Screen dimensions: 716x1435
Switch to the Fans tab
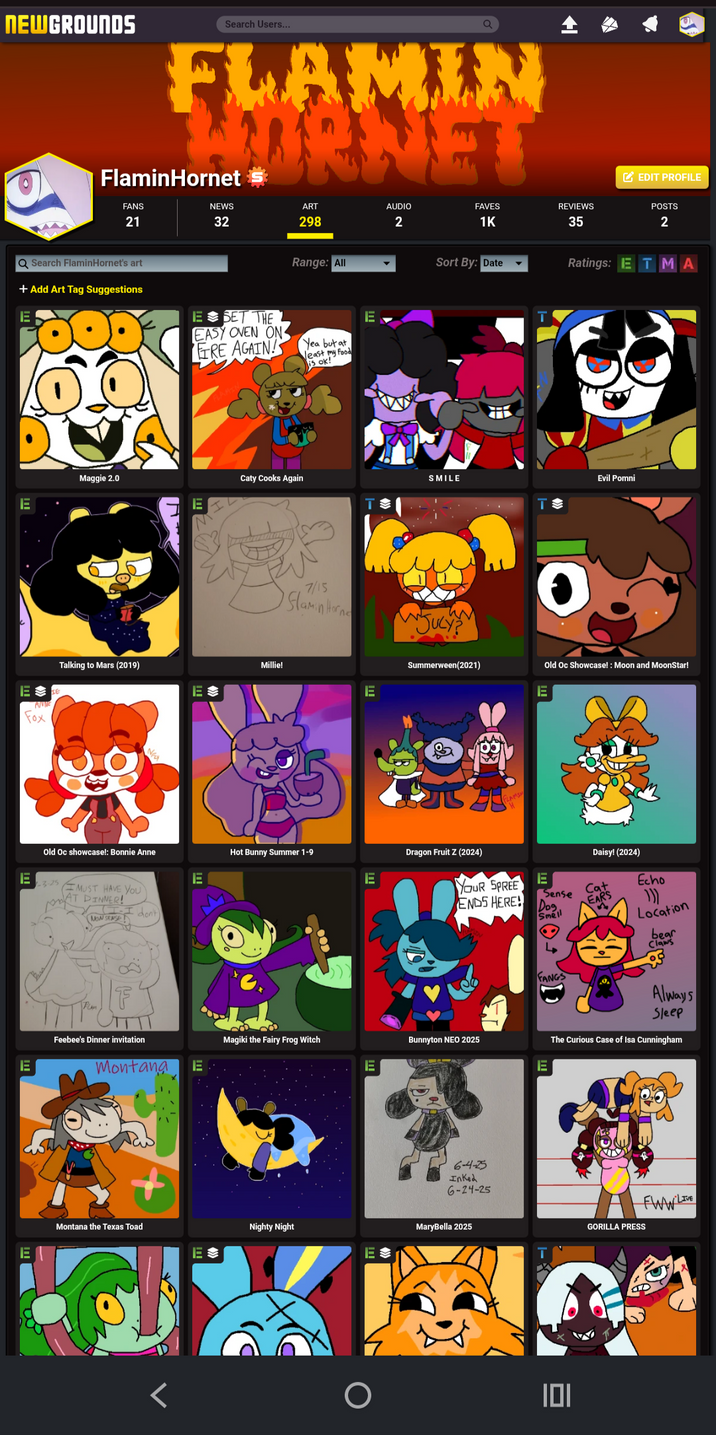point(133,215)
